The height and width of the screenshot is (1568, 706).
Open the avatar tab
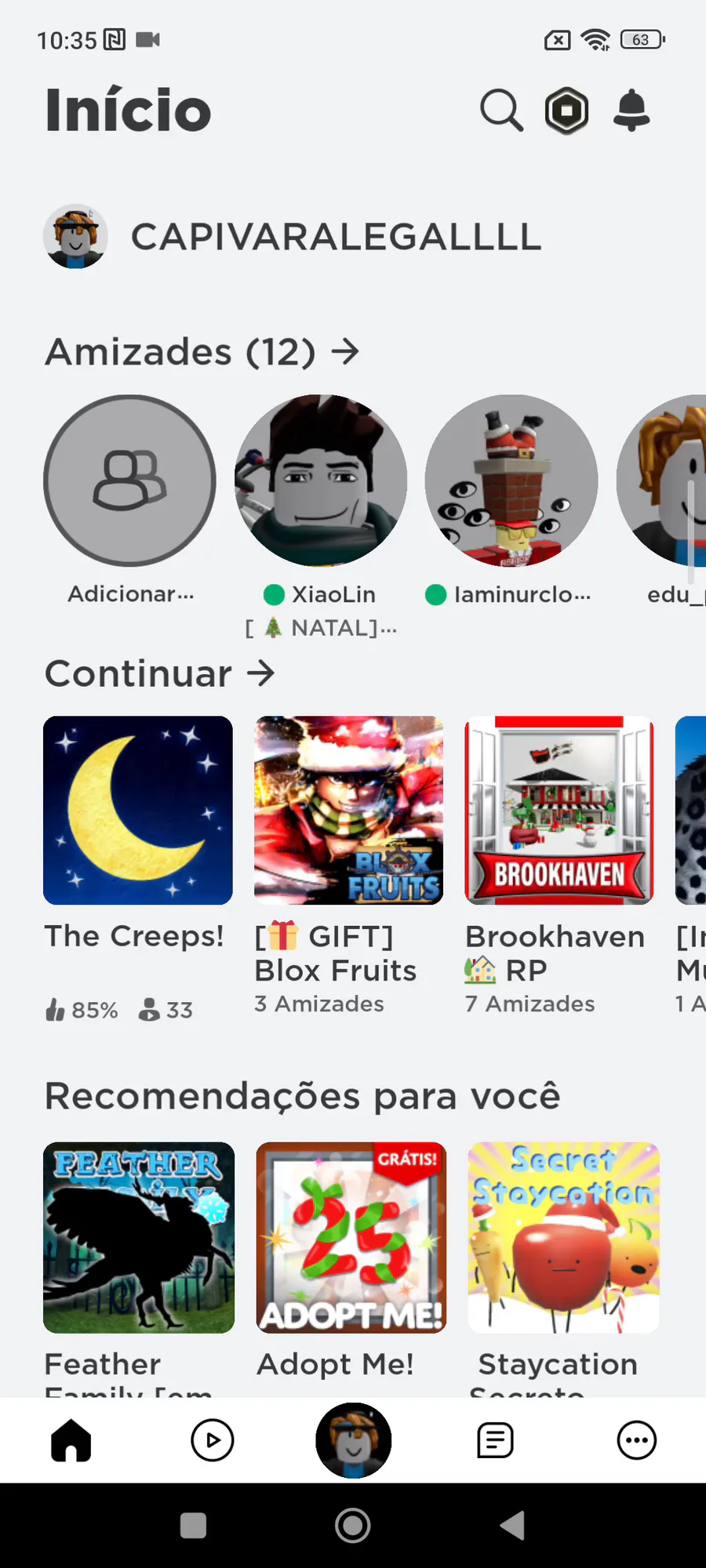click(x=353, y=1440)
